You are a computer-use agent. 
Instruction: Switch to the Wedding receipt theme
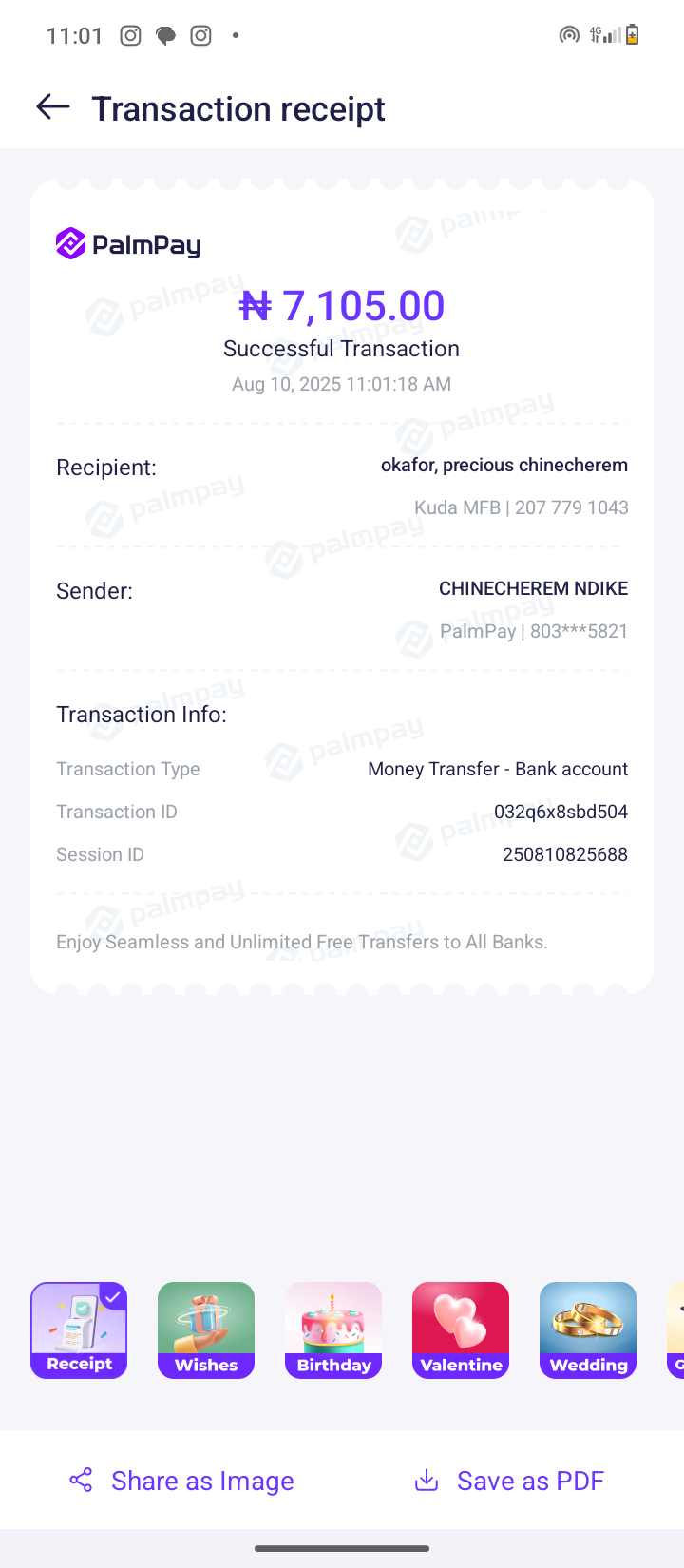click(x=588, y=1329)
